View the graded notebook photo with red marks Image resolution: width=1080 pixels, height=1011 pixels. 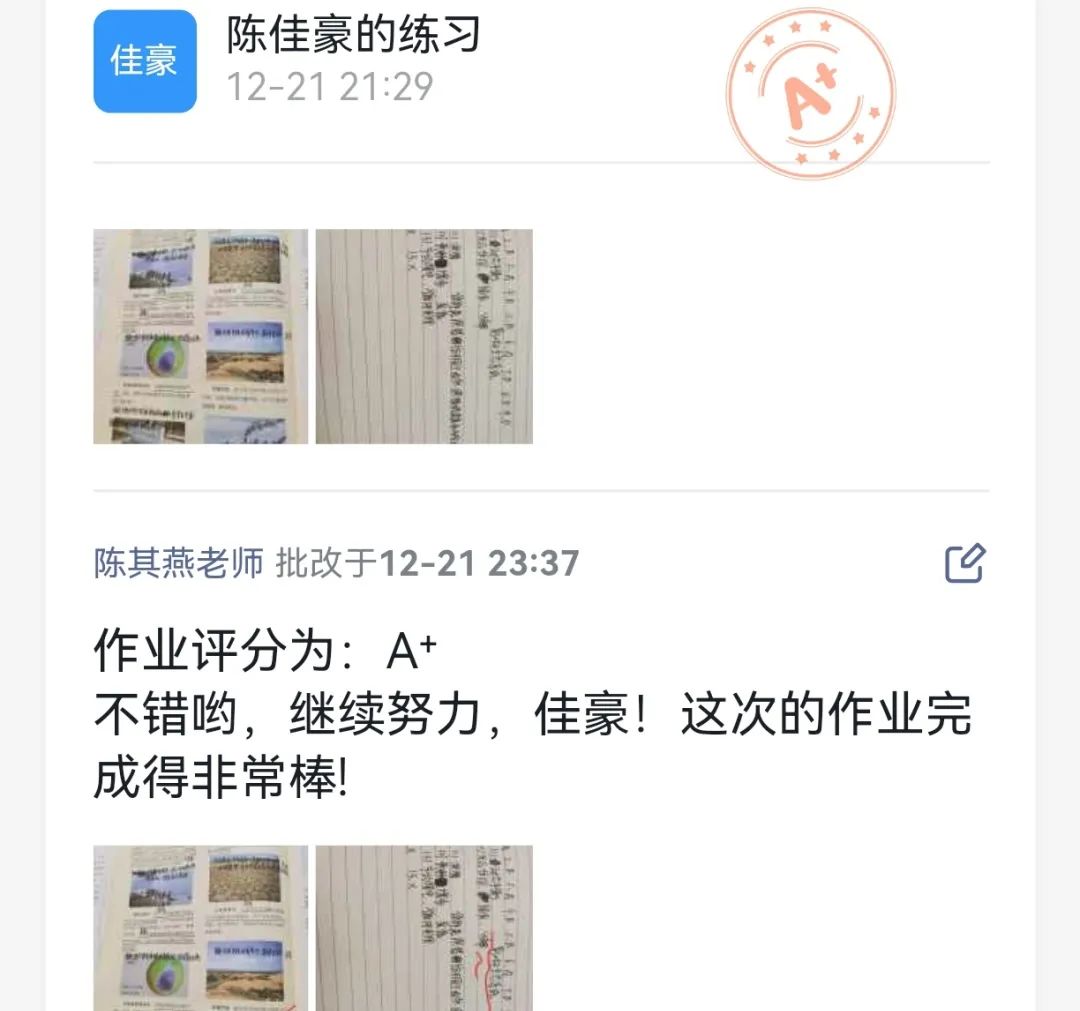424,928
